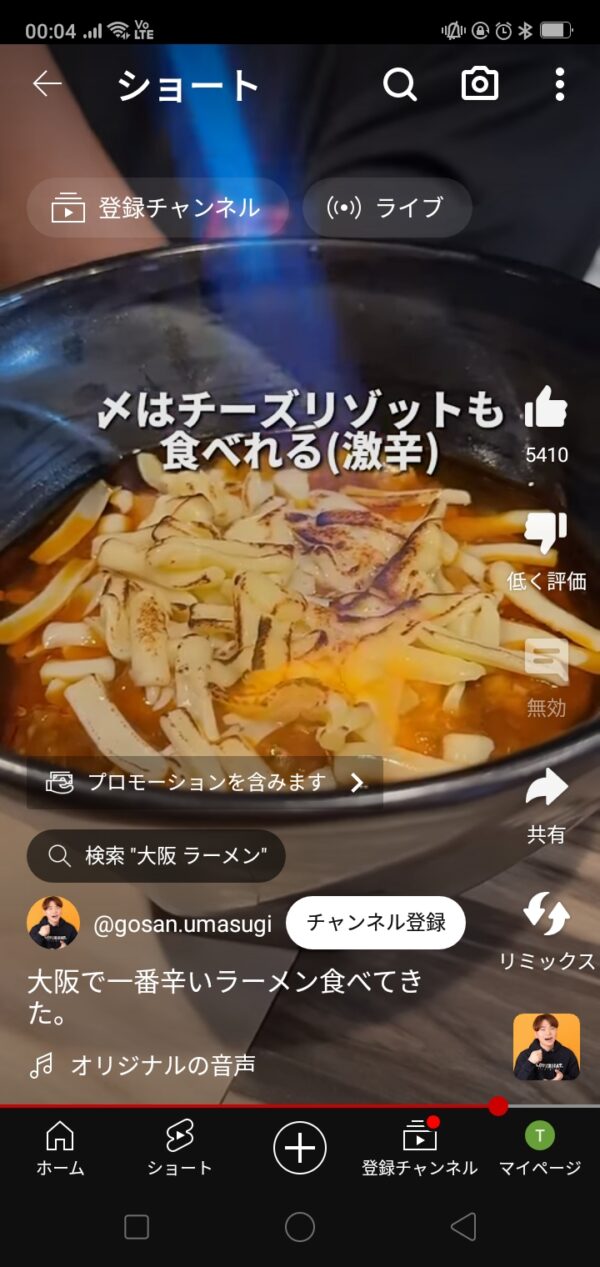Open search from the top bar
600x1267 pixels.
(399, 85)
